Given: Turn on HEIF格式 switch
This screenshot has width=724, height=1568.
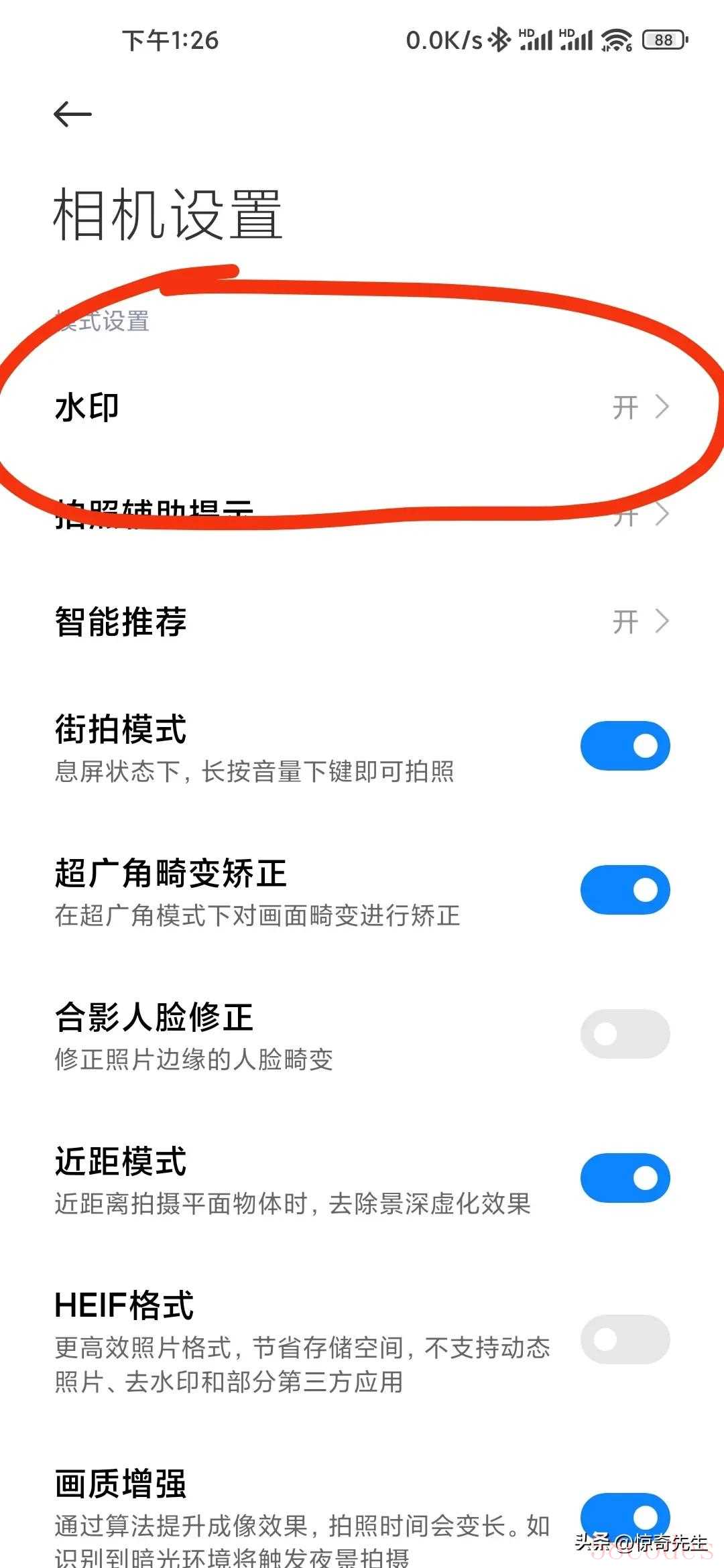Looking at the screenshot, I should coord(625,1340).
